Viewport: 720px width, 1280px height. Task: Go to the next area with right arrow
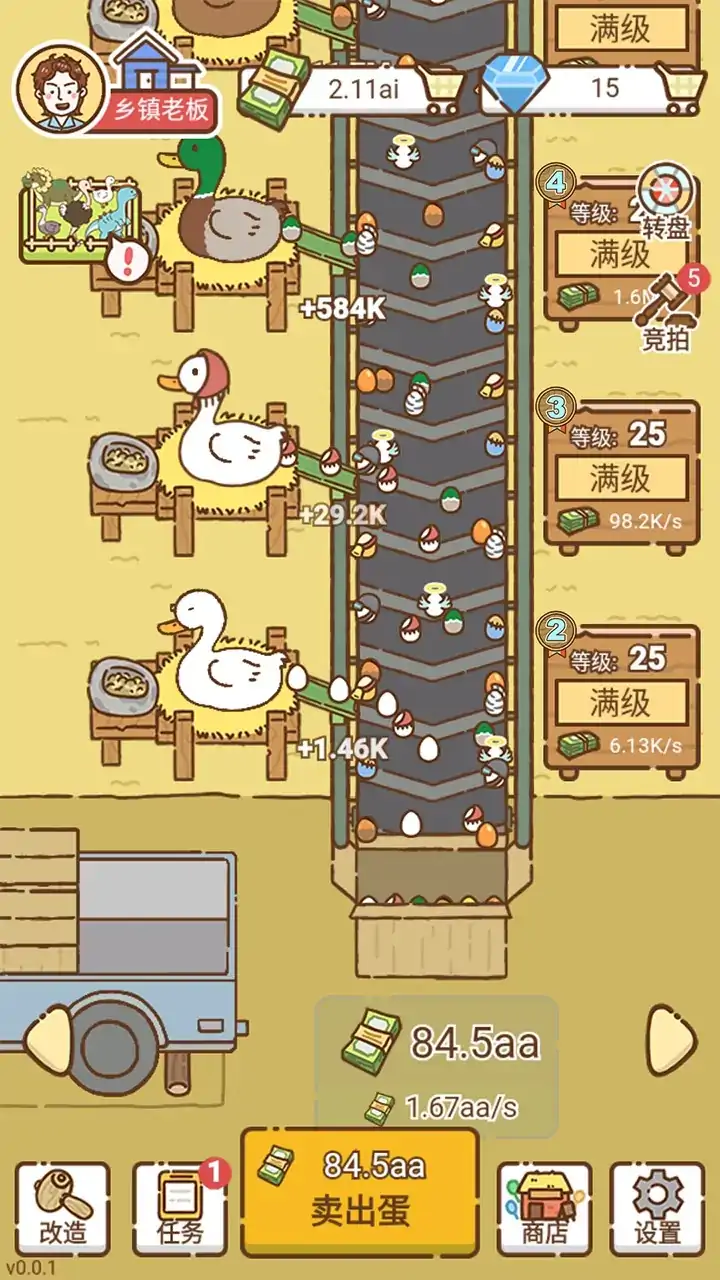tap(671, 1040)
